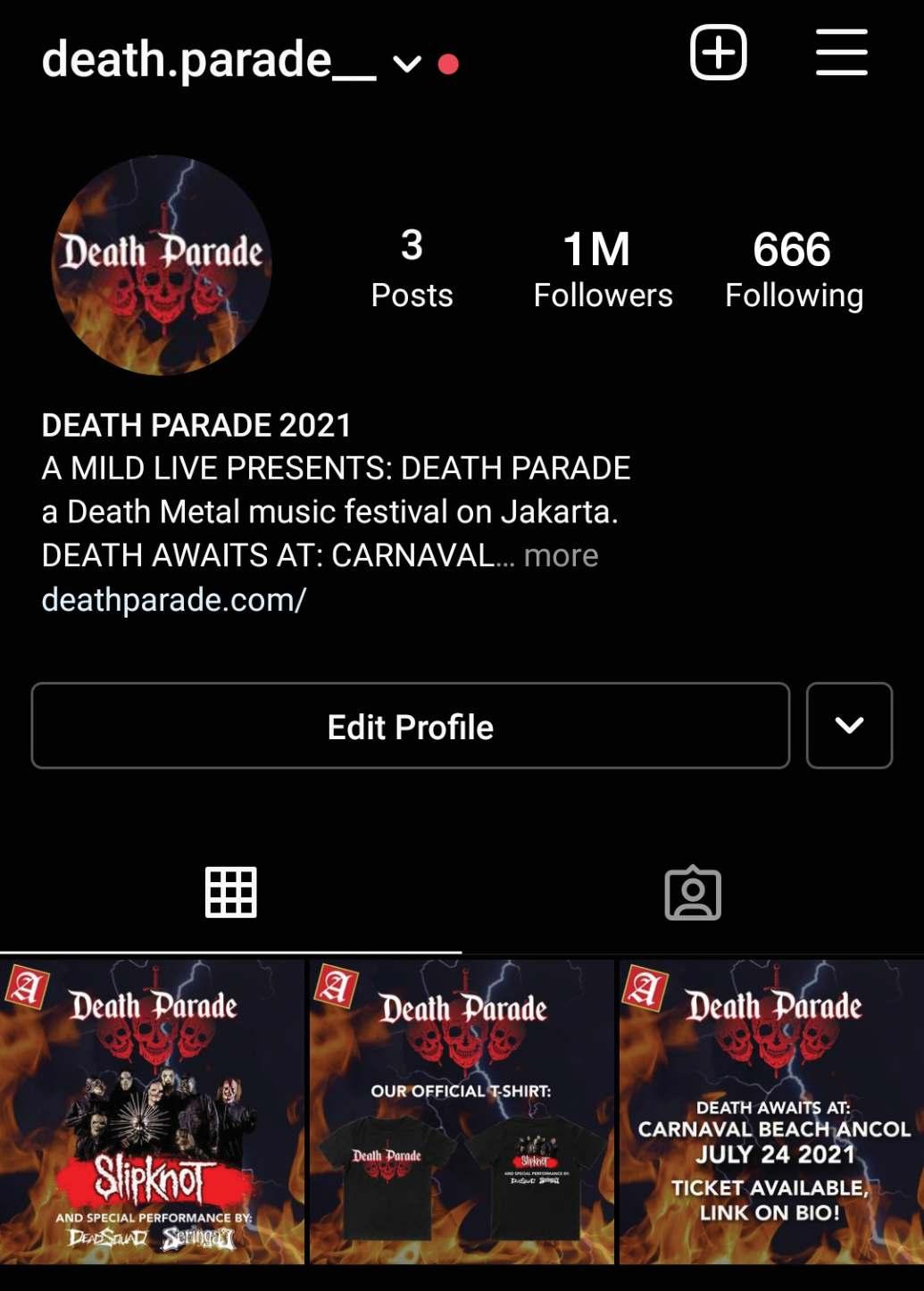Switch to the tagged photos tab

pos(692,892)
